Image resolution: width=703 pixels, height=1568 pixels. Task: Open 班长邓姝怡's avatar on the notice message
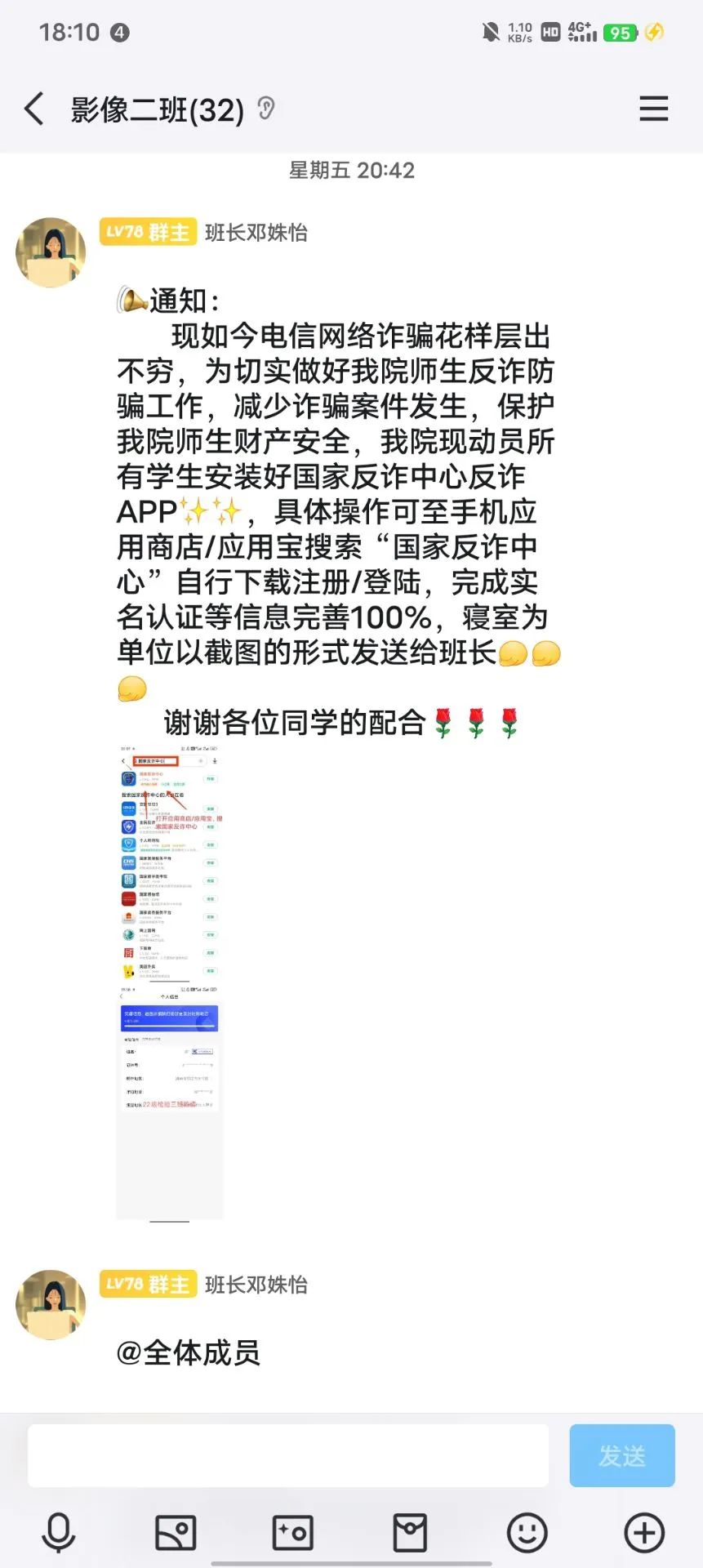tap(51, 252)
